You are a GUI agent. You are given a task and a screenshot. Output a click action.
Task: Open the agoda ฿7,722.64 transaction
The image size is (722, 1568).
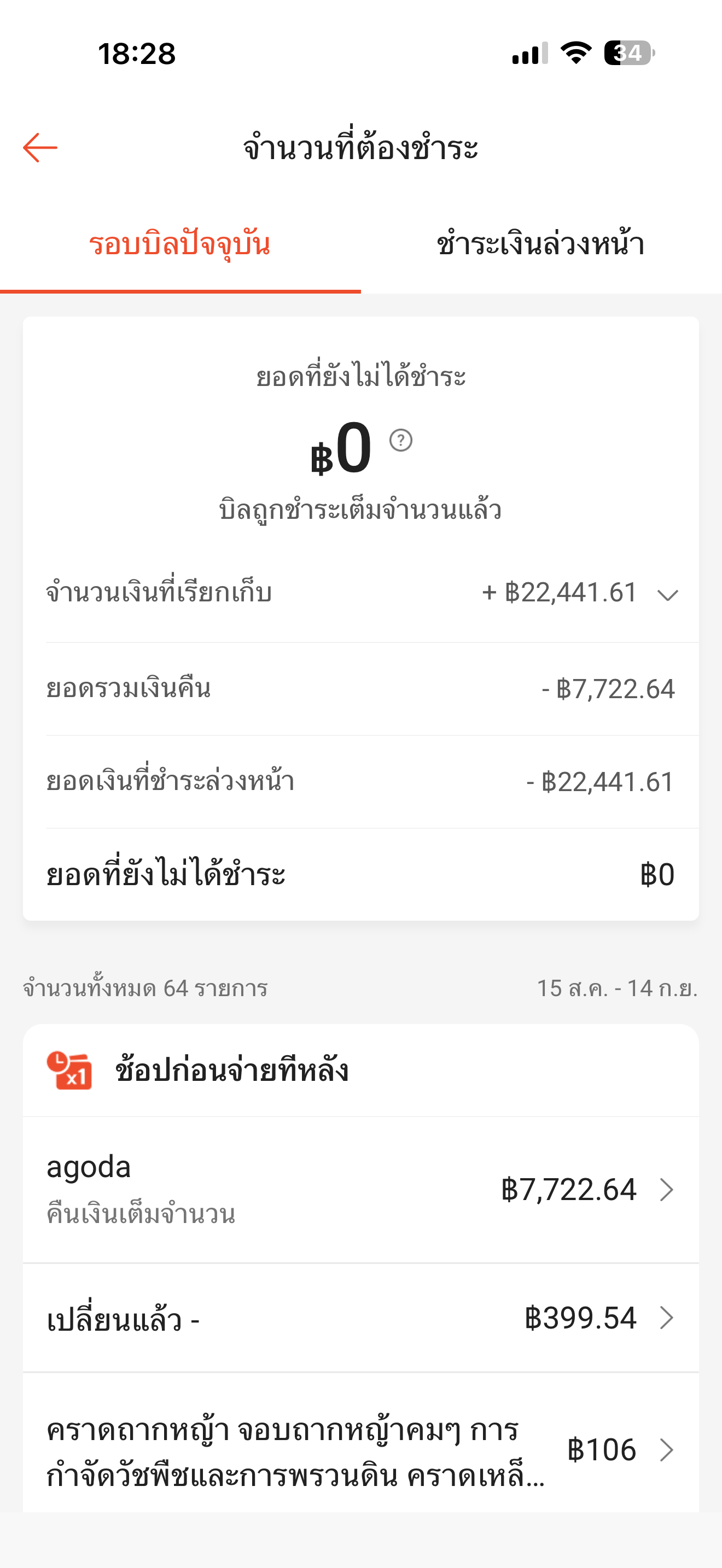coord(361,1190)
